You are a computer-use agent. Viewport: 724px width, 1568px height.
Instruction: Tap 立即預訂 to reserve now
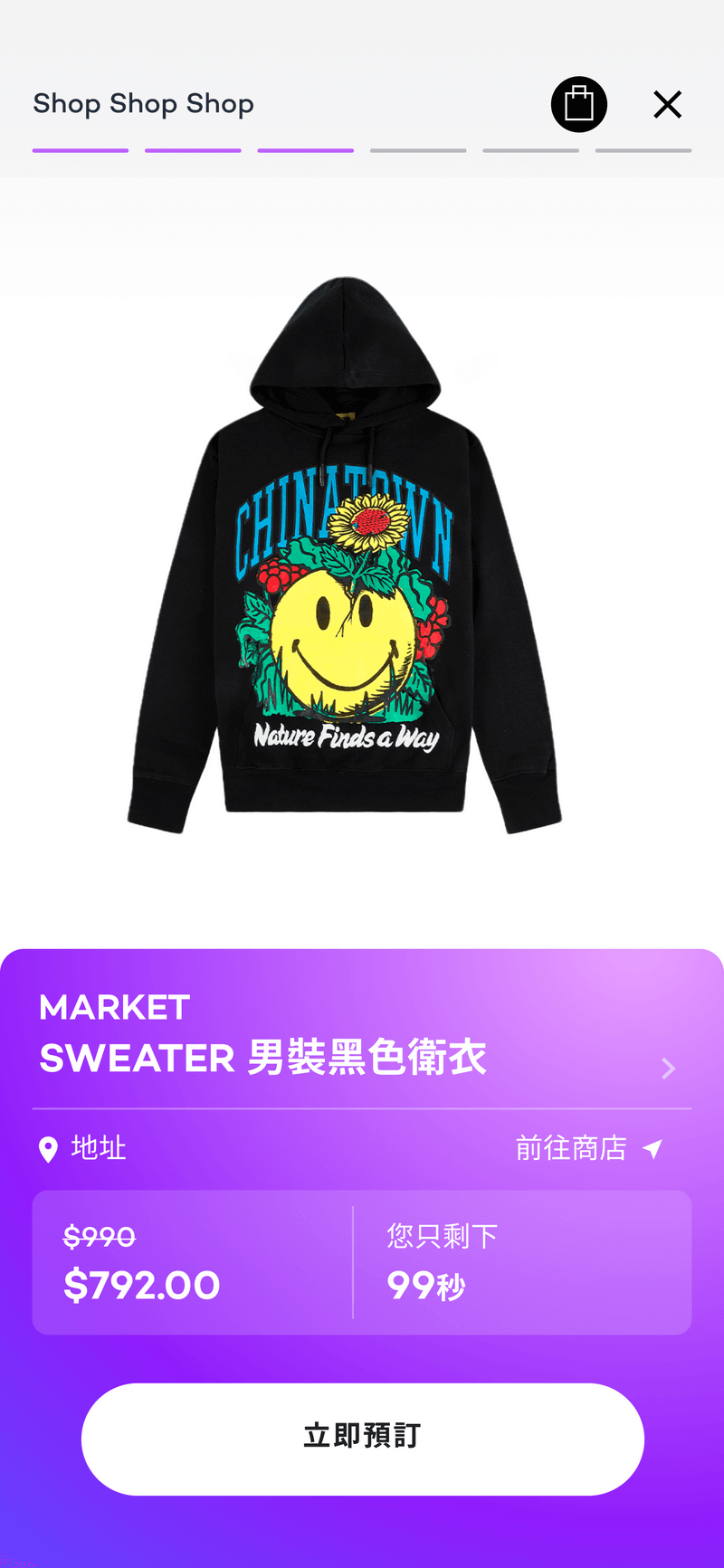tap(362, 1438)
